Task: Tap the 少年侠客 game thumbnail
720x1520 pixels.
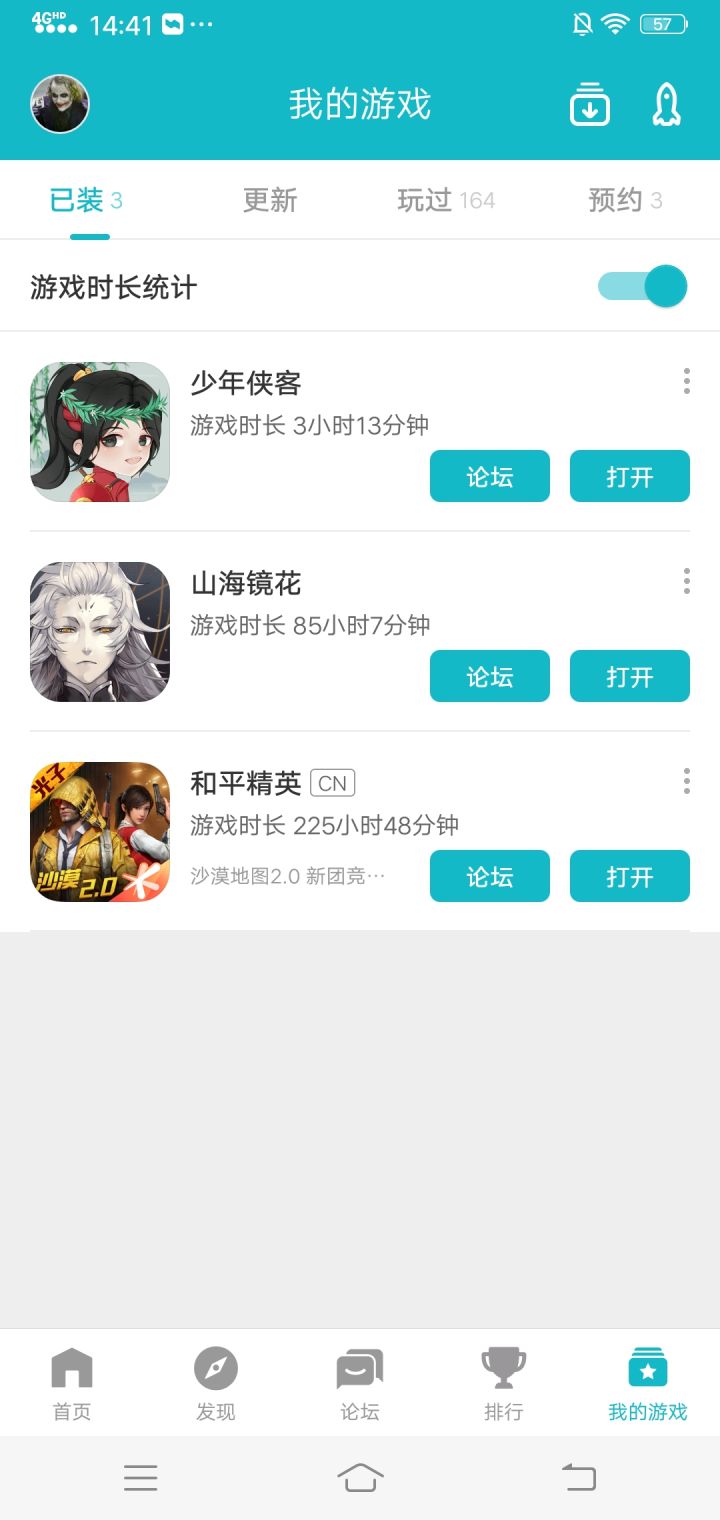Action: coord(99,432)
